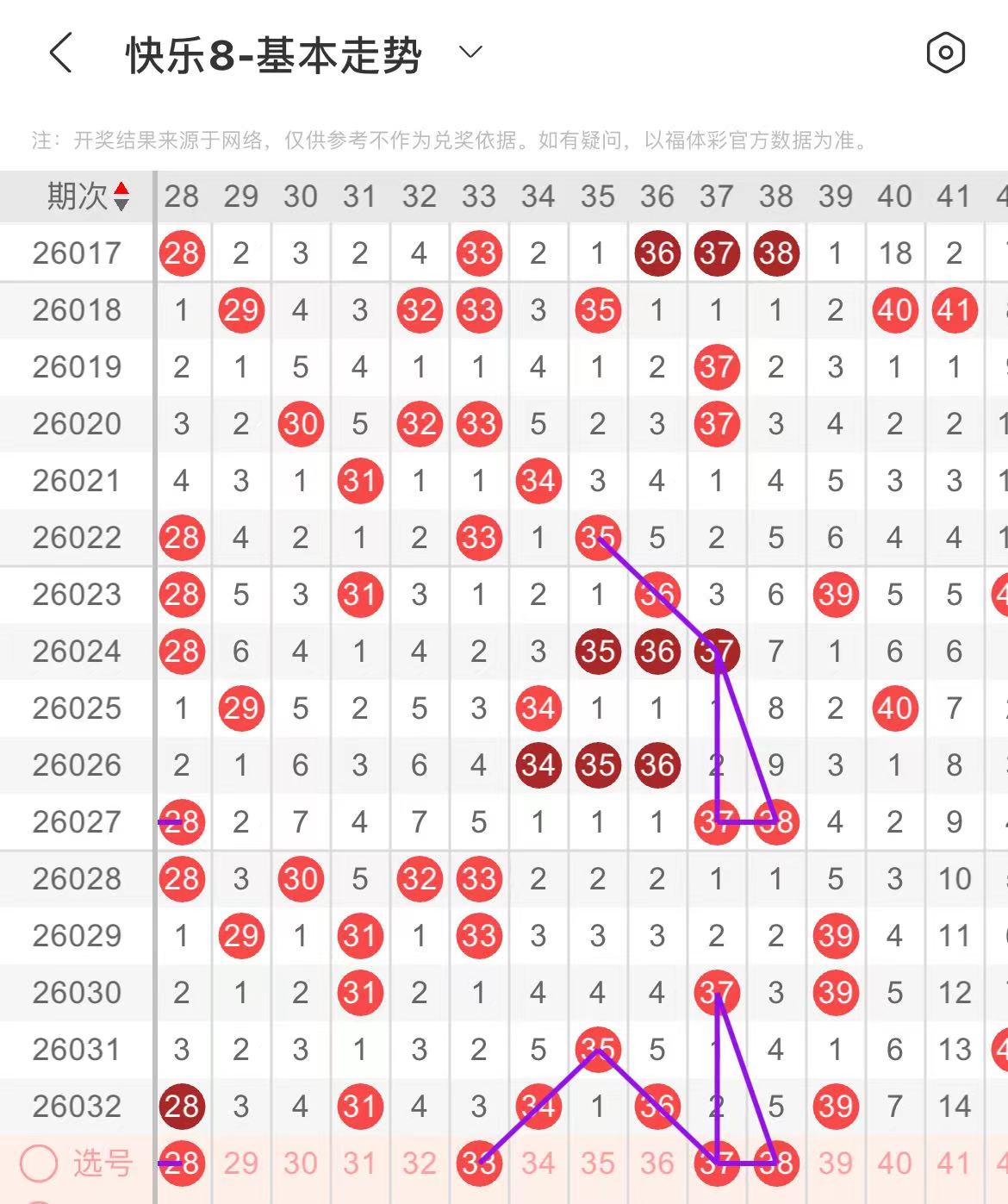Viewport: 1008px width, 1204px height.
Task: Open the hexagon settings icon
Action: (x=945, y=53)
